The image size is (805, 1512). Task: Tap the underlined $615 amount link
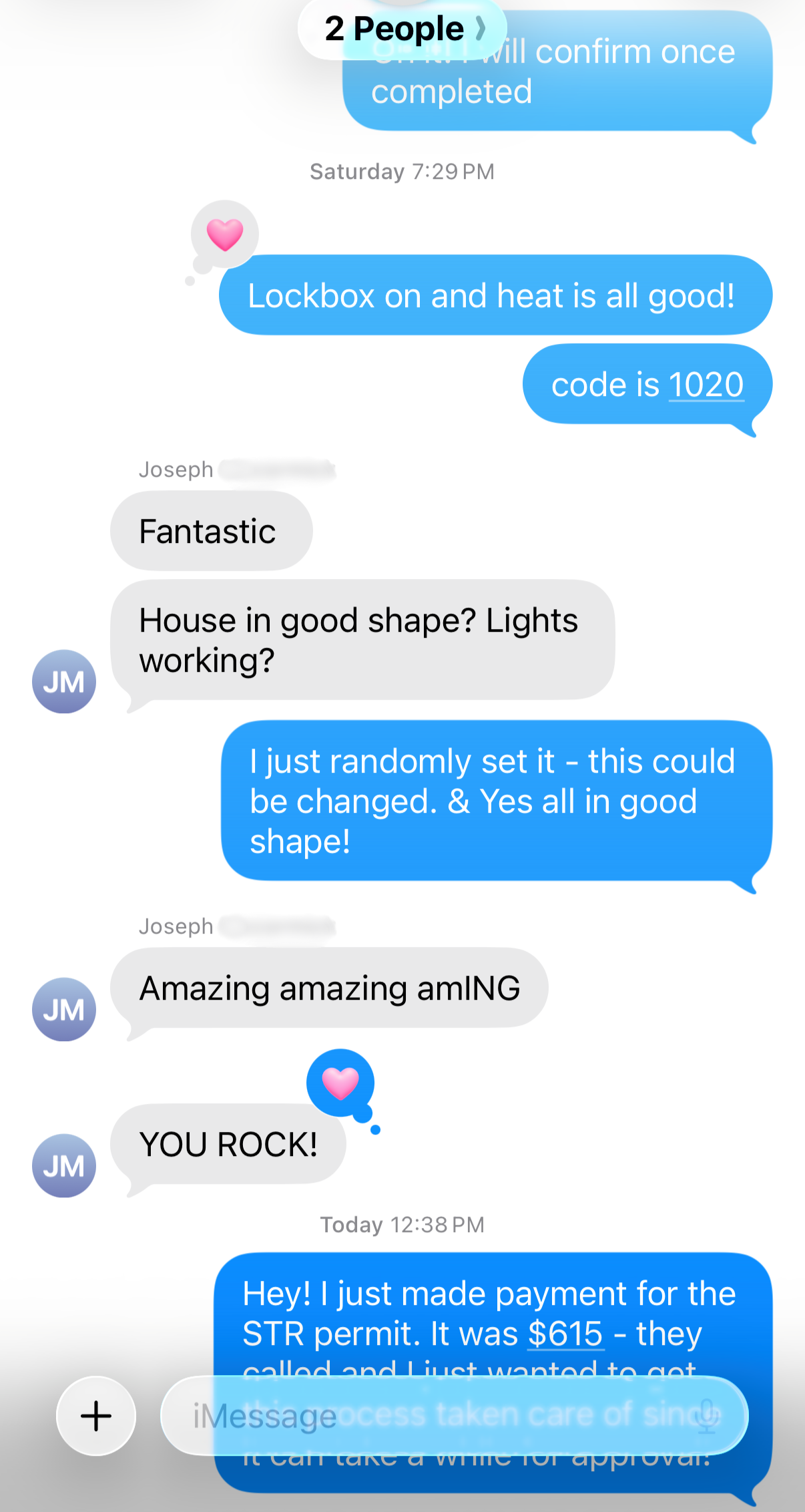pos(565,1334)
